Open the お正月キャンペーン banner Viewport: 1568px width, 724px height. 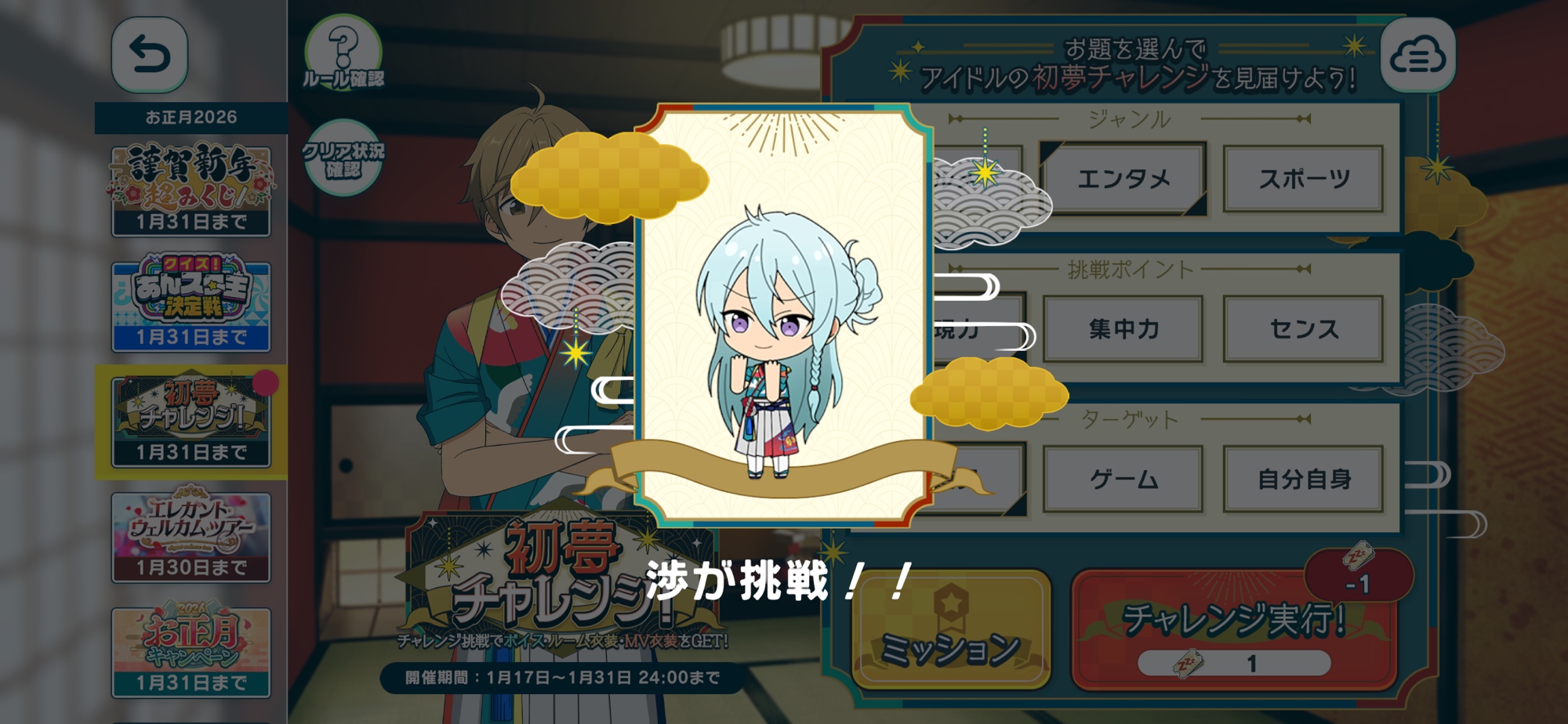[x=191, y=652]
